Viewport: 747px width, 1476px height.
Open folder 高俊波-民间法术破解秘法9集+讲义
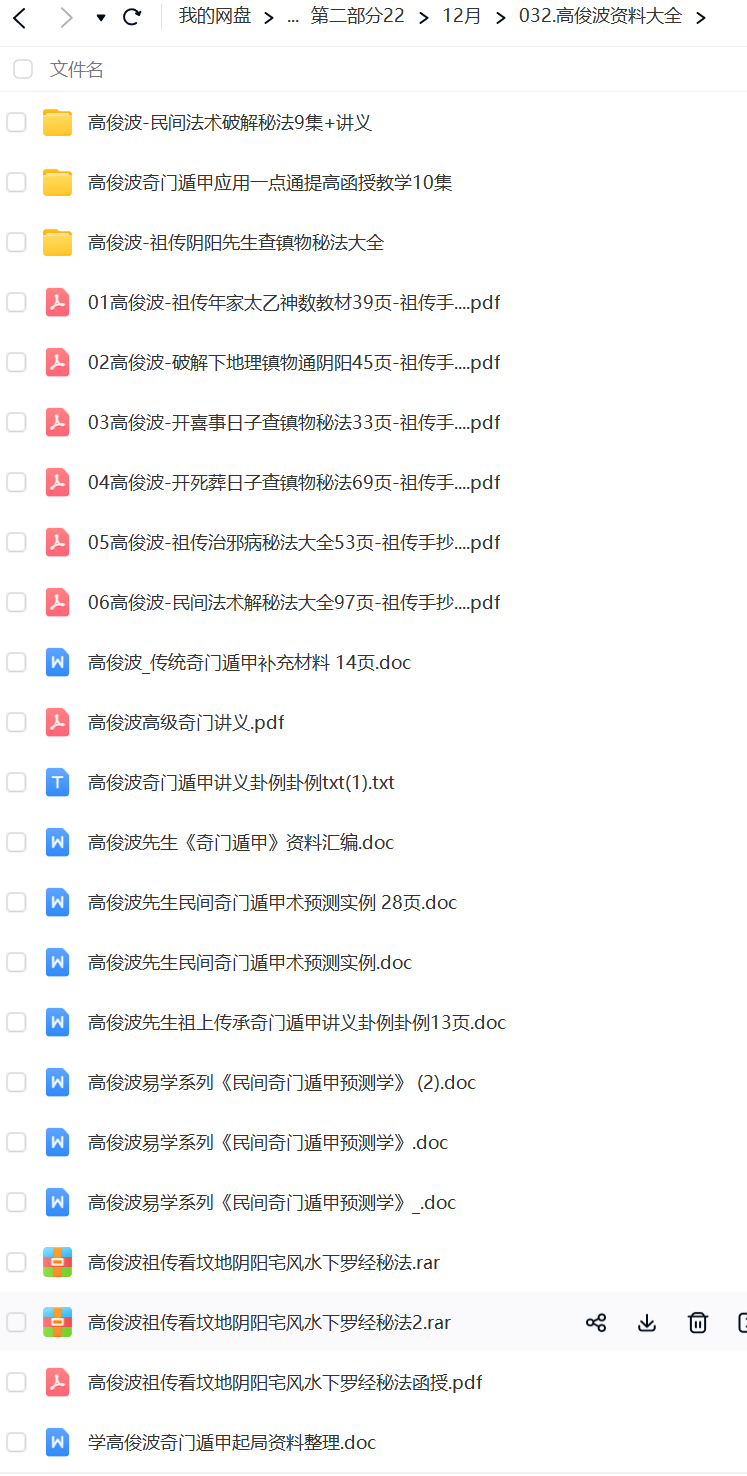pos(230,123)
